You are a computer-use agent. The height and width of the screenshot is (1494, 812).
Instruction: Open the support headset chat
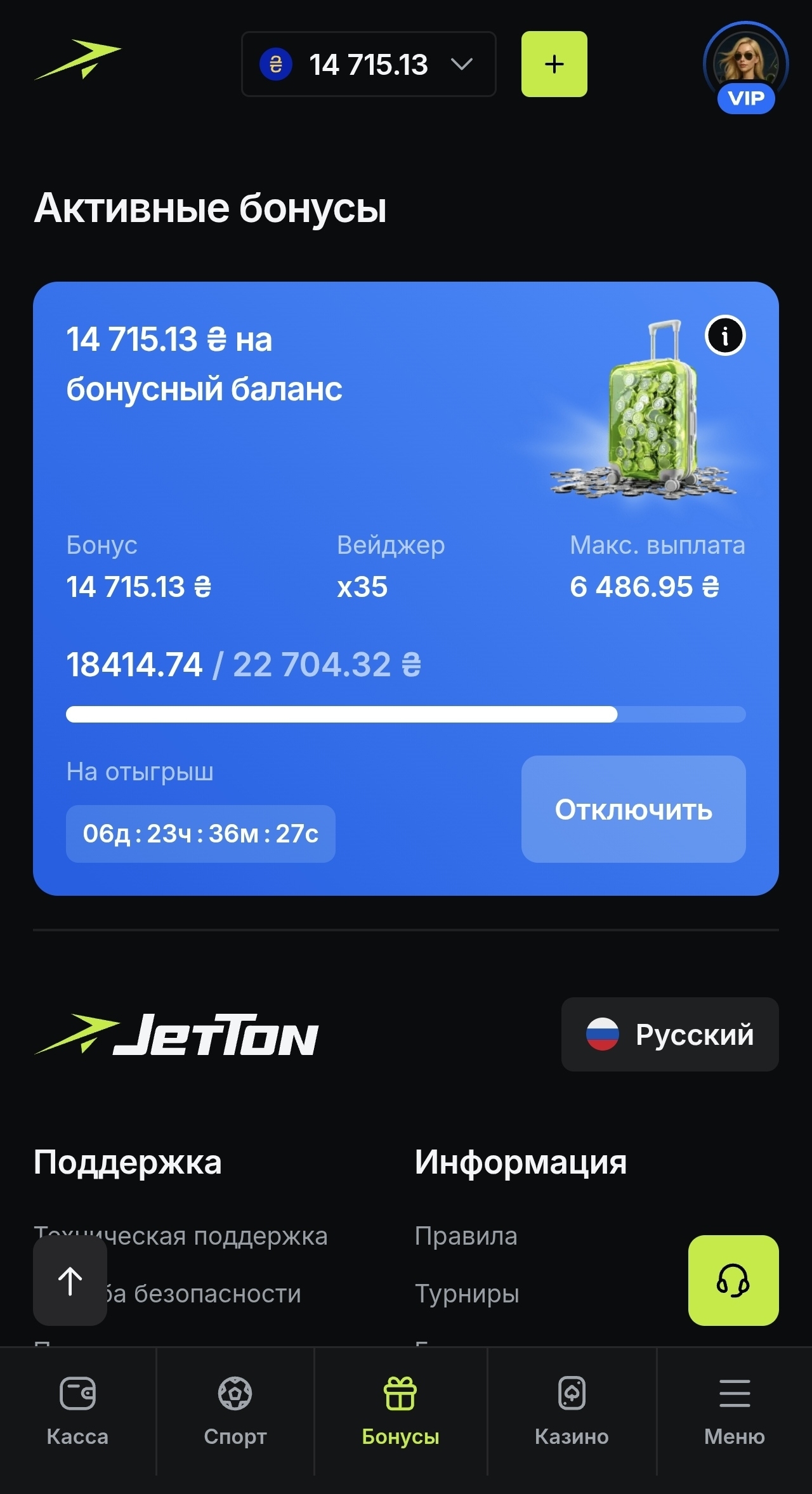click(733, 1280)
